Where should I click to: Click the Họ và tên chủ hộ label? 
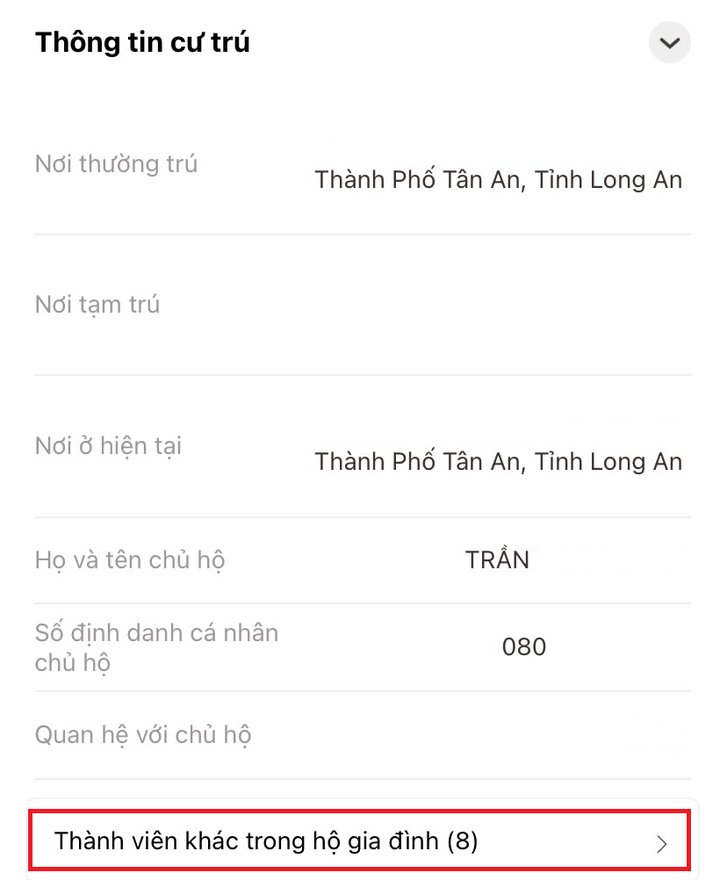130,560
